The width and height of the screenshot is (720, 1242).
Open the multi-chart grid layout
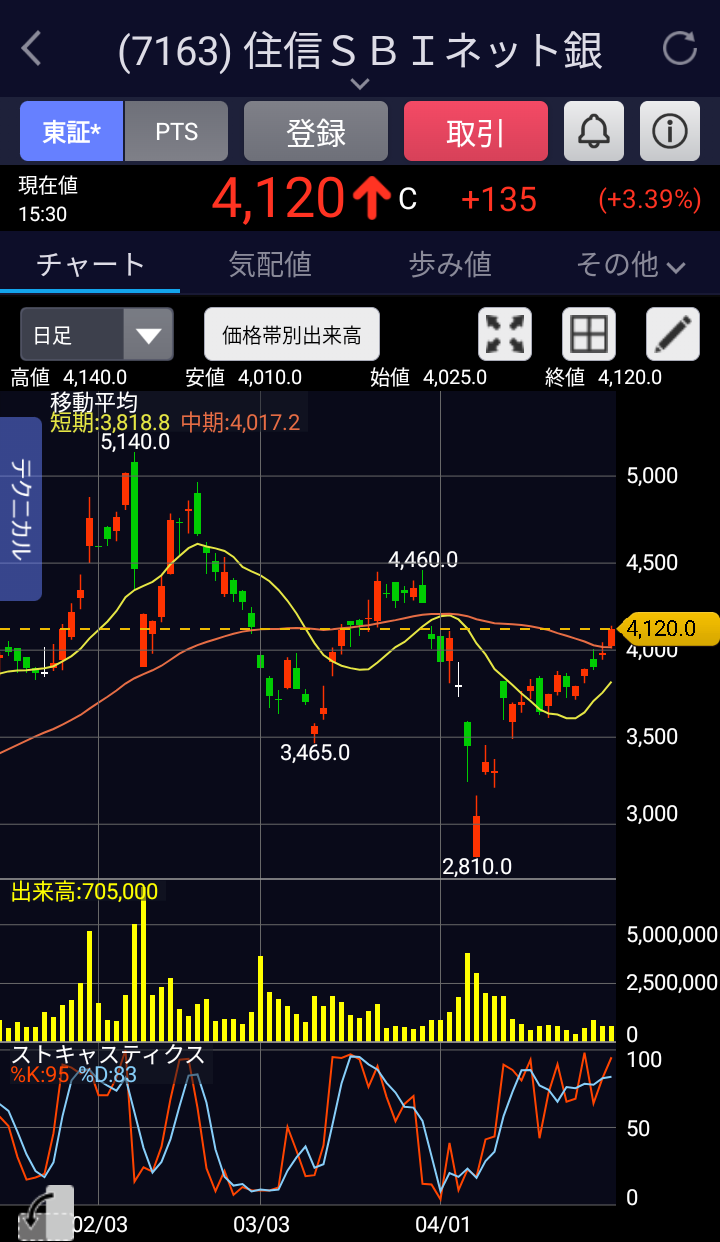[589, 334]
